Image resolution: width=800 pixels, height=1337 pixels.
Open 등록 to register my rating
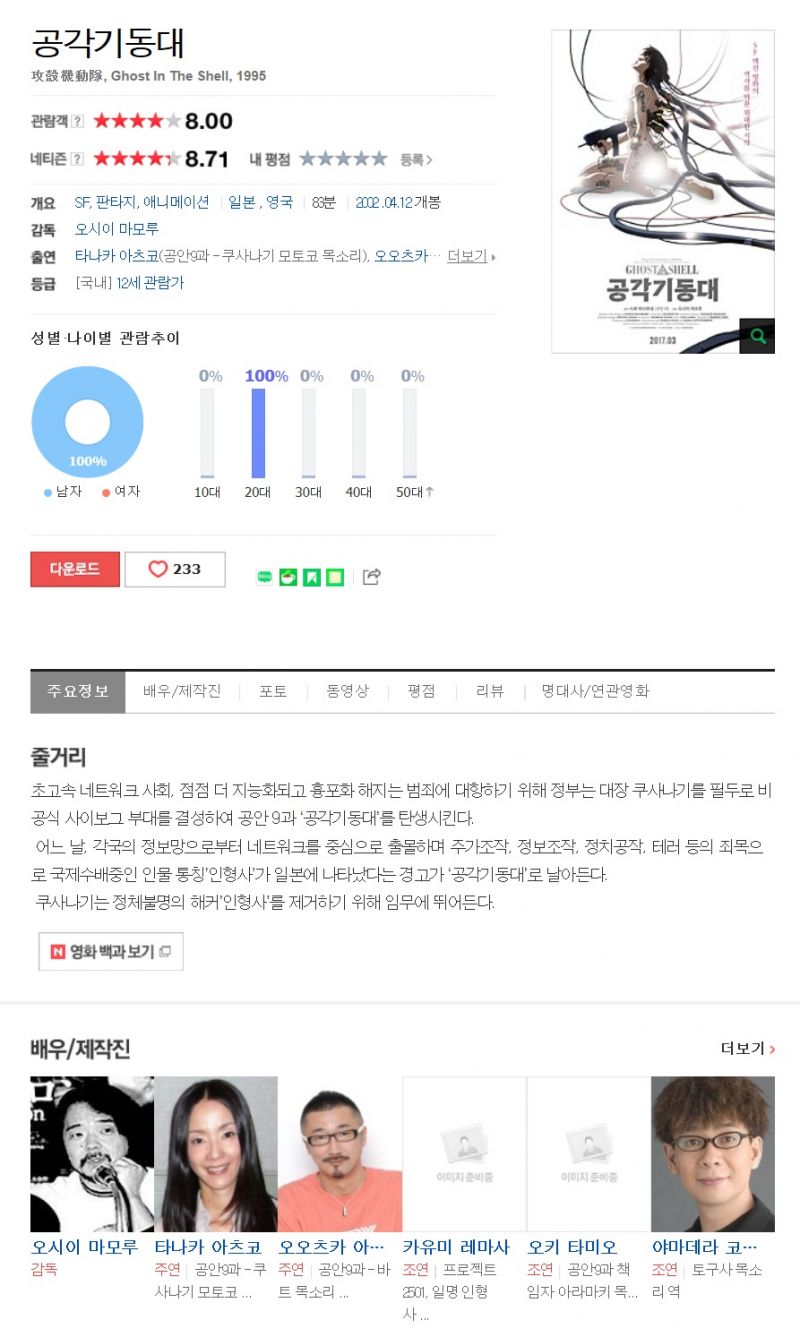(416, 159)
